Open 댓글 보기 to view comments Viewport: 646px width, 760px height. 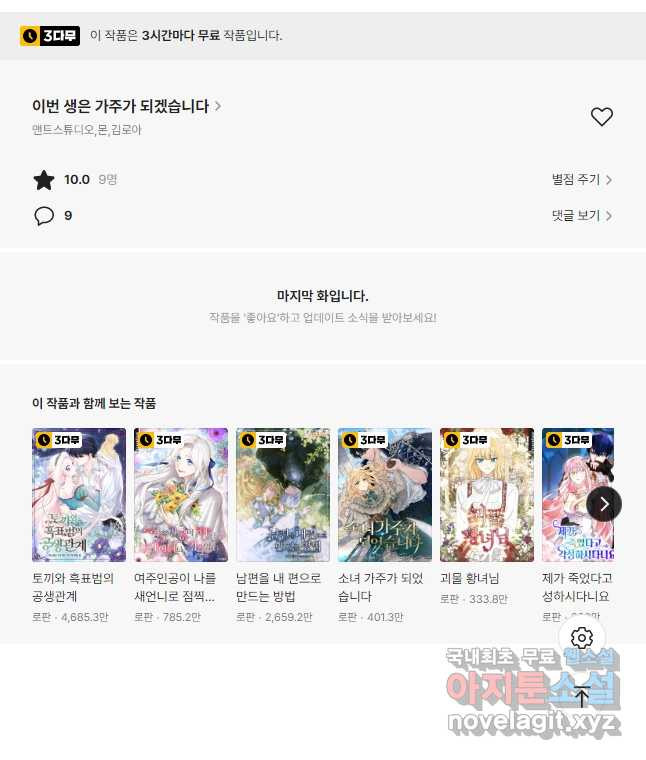[581, 216]
